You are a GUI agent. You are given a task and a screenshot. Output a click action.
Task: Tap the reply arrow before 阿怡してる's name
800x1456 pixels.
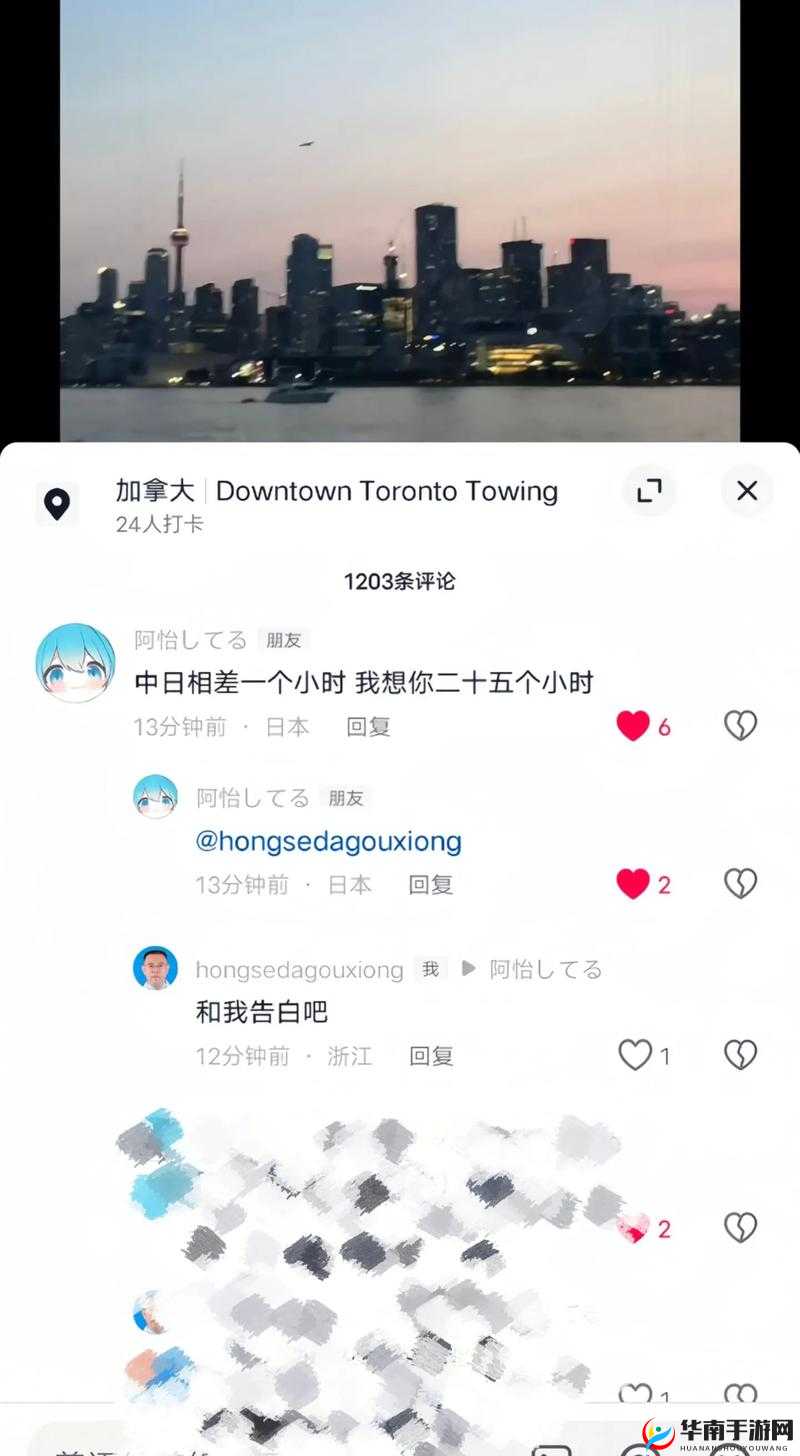coord(466,969)
